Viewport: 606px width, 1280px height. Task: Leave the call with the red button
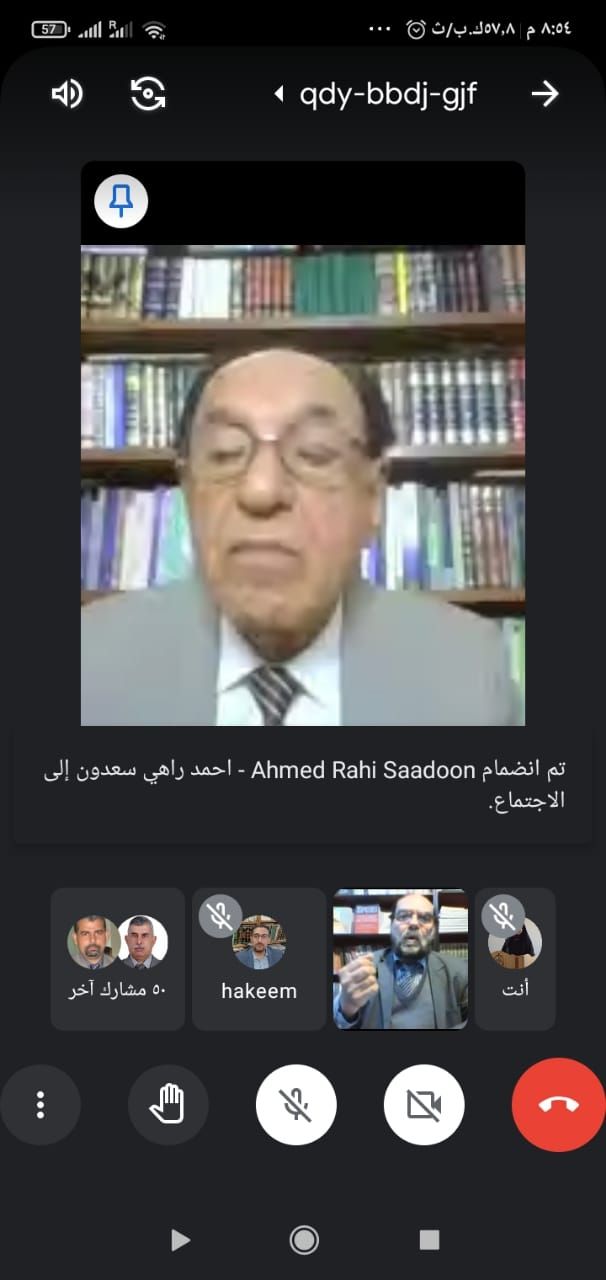[558, 1104]
